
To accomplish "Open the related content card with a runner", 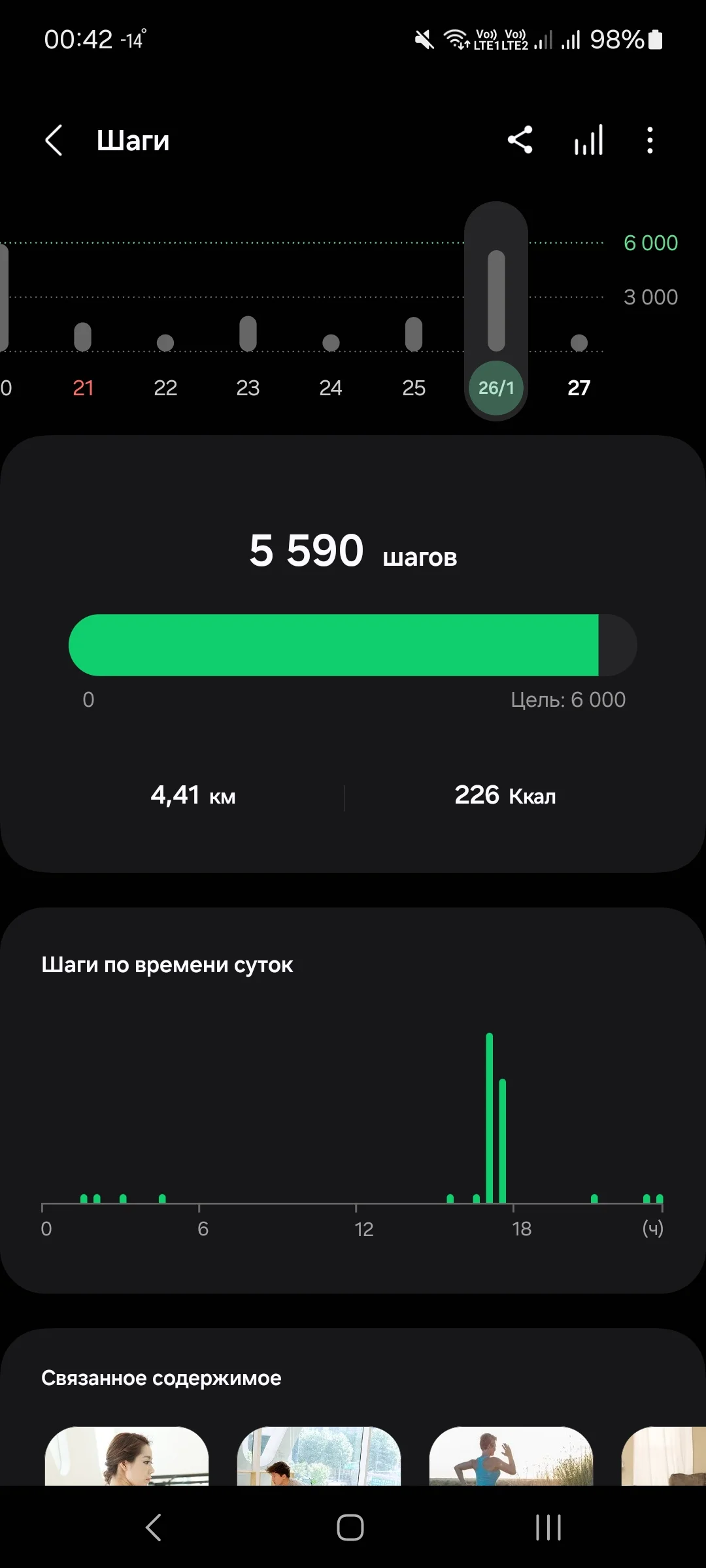I will pyautogui.click(x=511, y=1456).
